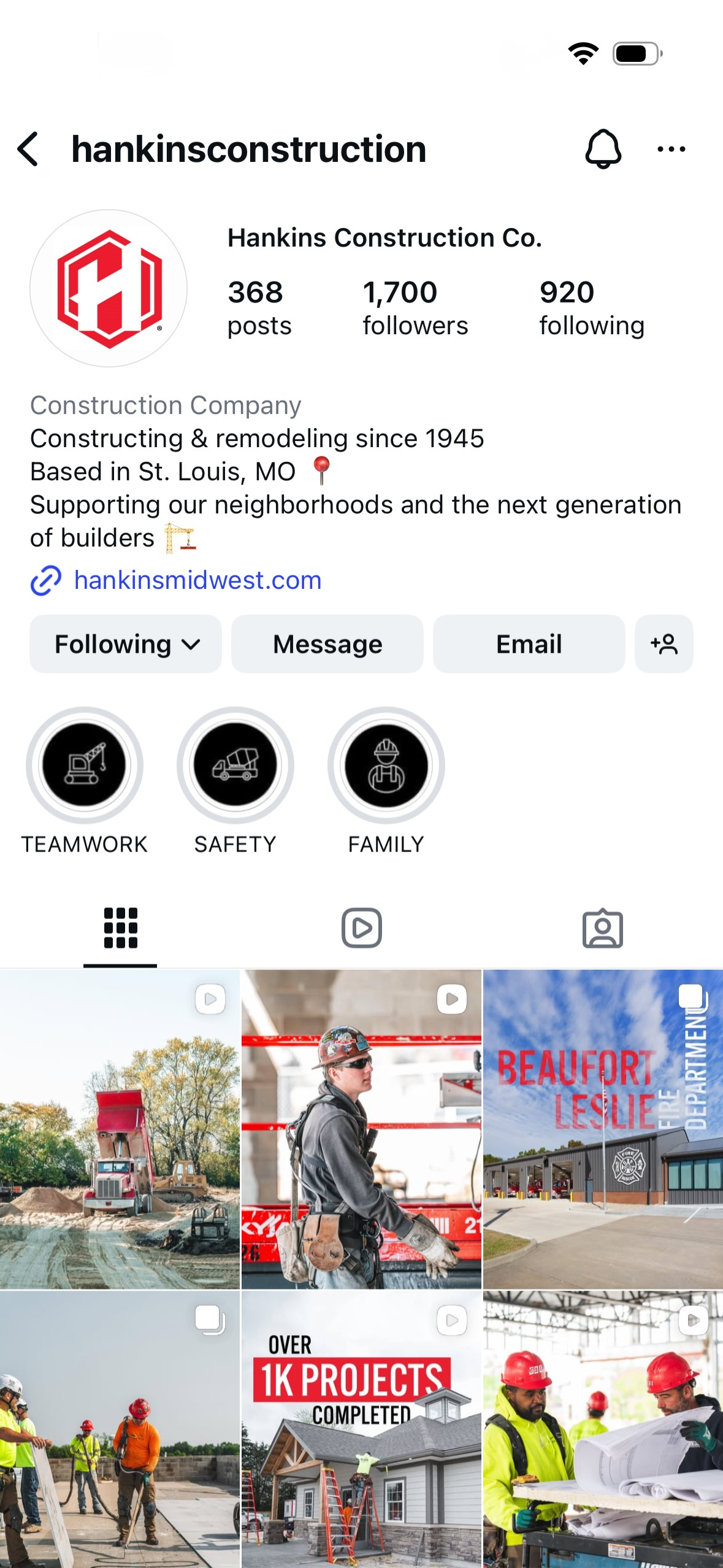Select the posts grid tab
This screenshot has width=723, height=1568.
120,928
